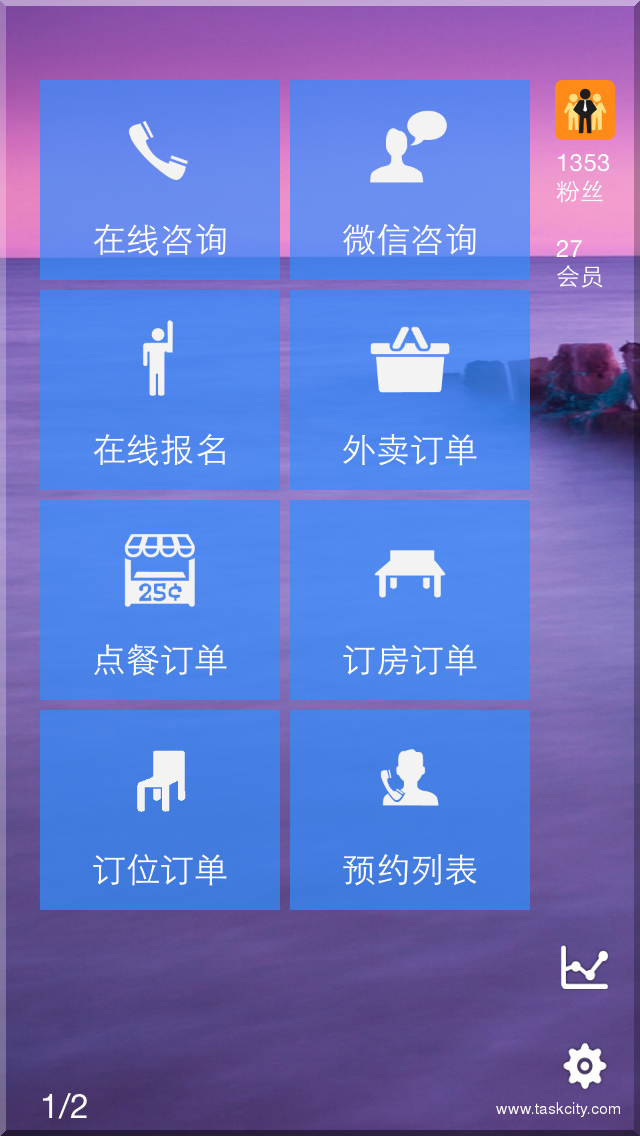Open 点餐订单 food orders tile

click(x=160, y=599)
